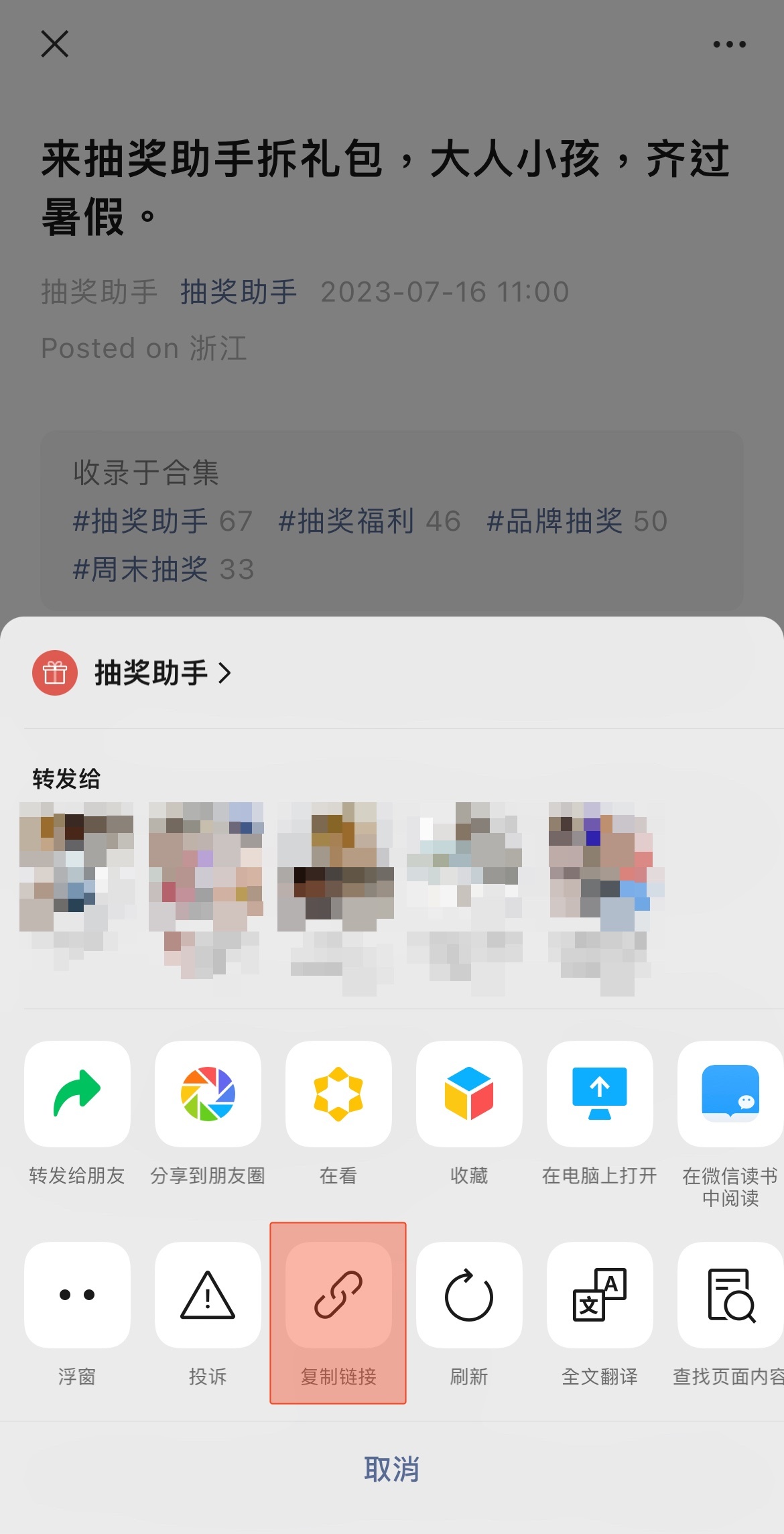
Task: Choose 在电脑上打开 to open on computer
Action: 600,1094
